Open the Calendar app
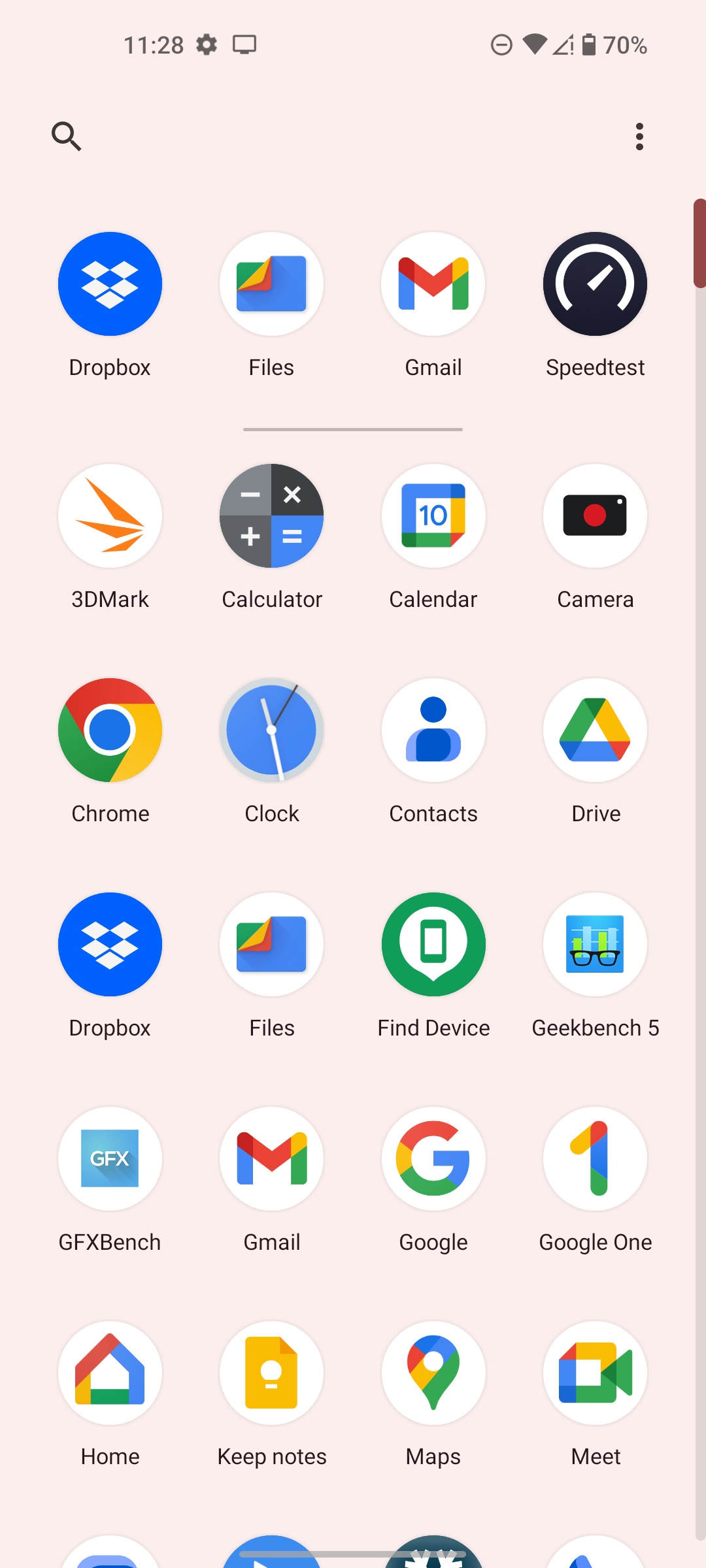 pos(433,515)
